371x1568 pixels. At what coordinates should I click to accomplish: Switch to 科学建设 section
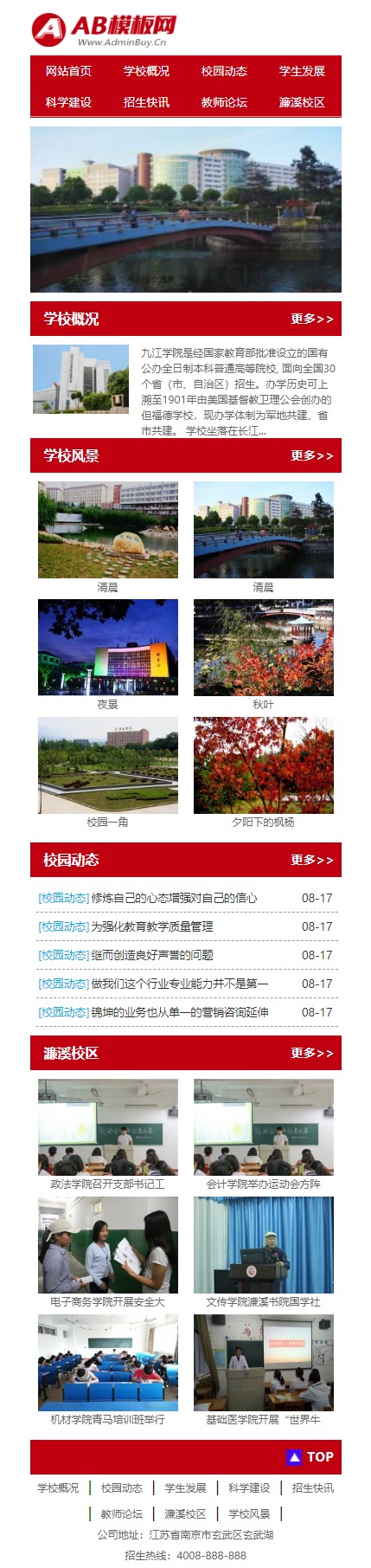pos(69,102)
